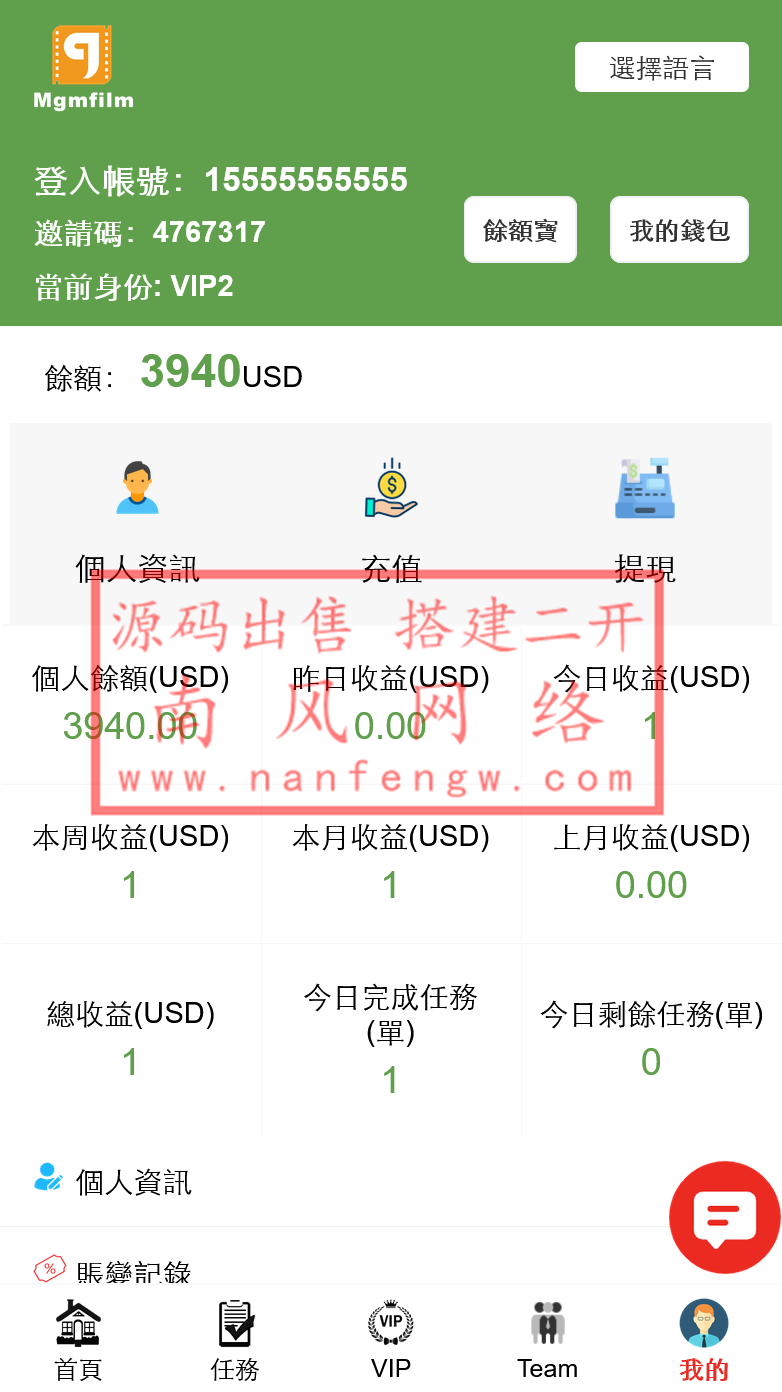
Task: Switch to the 首頁 home tab
Action: pyautogui.click(x=78, y=1340)
